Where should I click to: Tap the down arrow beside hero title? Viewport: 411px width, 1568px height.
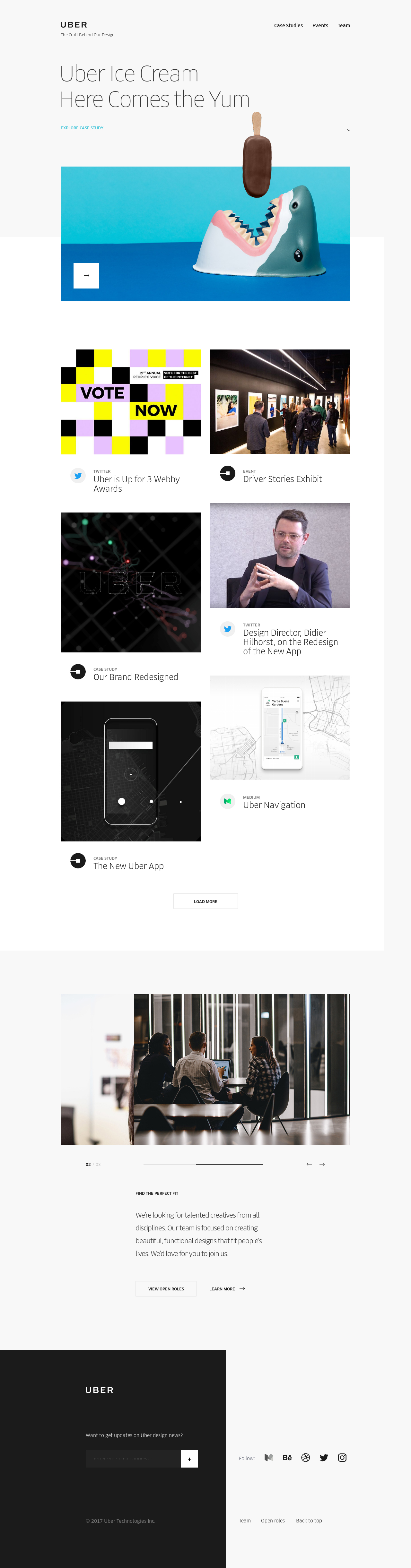348,128
